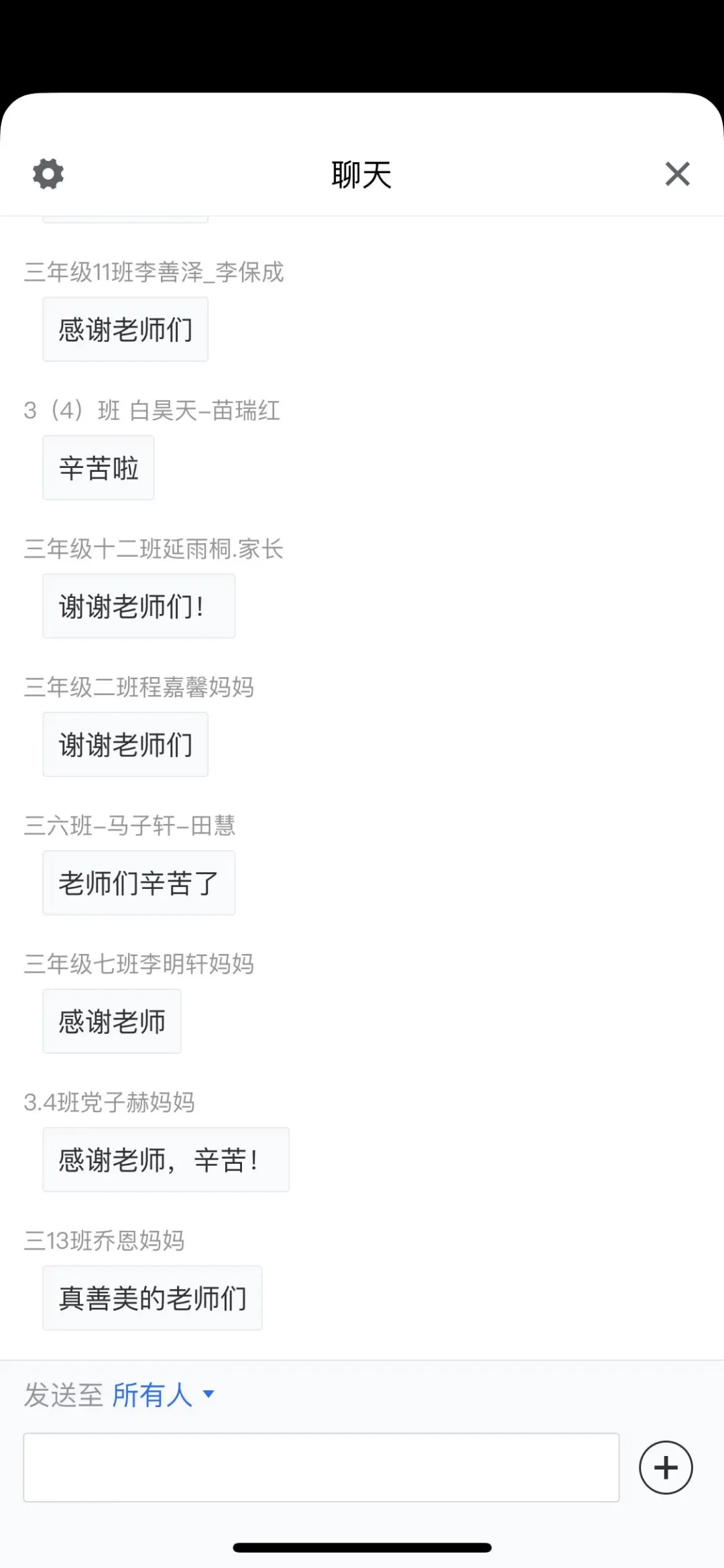Open chat settings gear icon
Screen dimensions: 724x1568
pyautogui.click(x=48, y=174)
